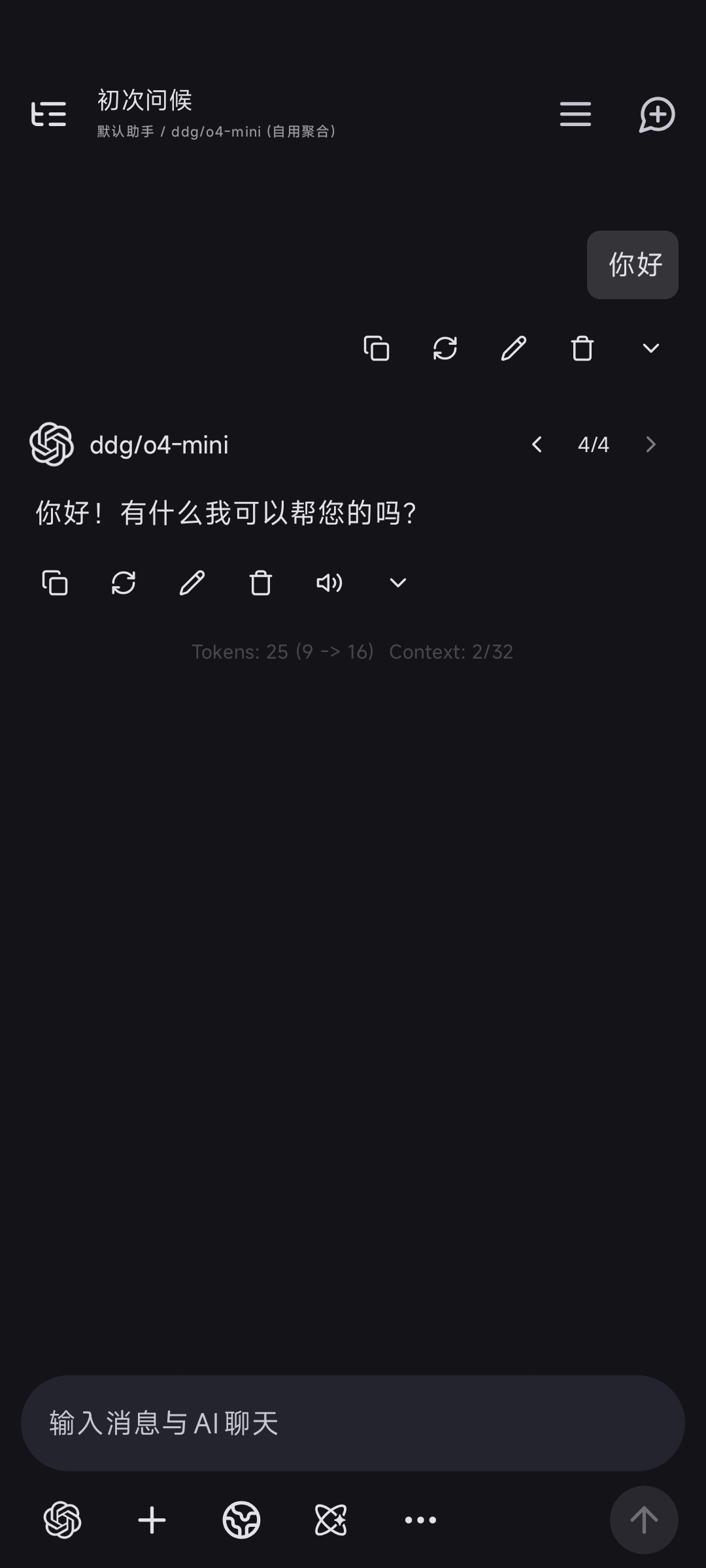Open the conversation list sidebar icon
The height and width of the screenshot is (1568, 706).
49,114
